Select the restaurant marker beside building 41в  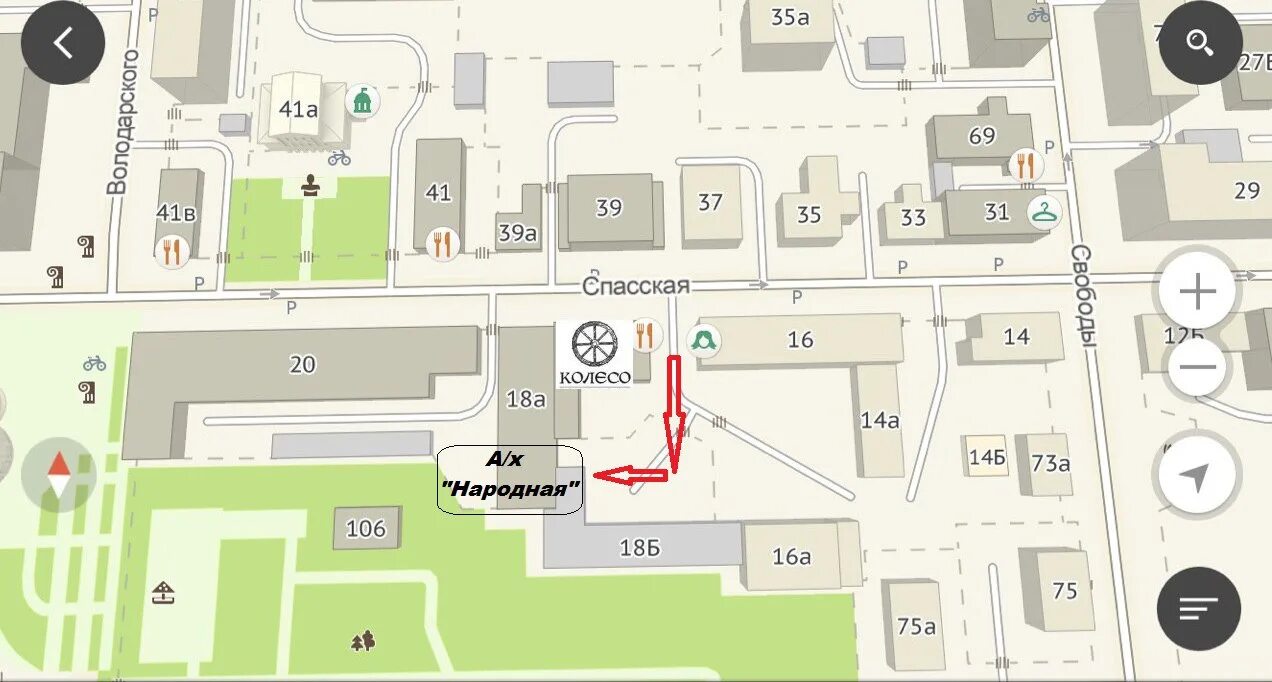(171, 251)
